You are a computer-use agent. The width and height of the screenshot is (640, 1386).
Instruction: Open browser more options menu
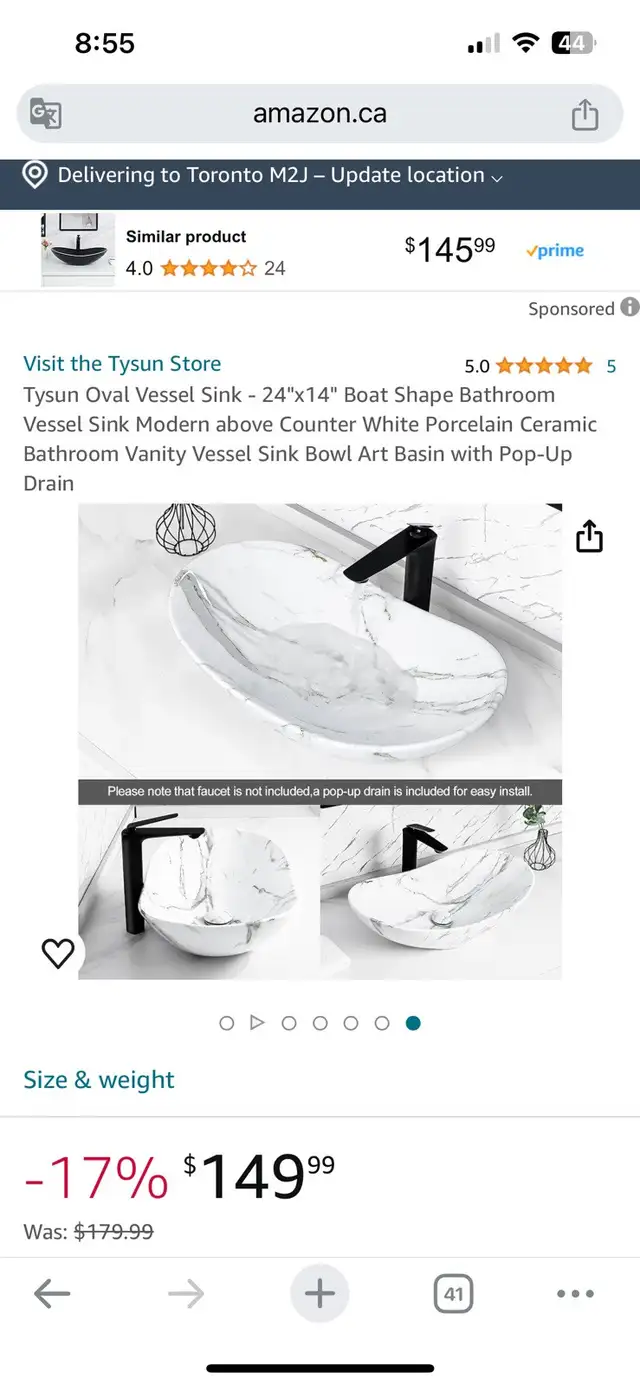575,1294
